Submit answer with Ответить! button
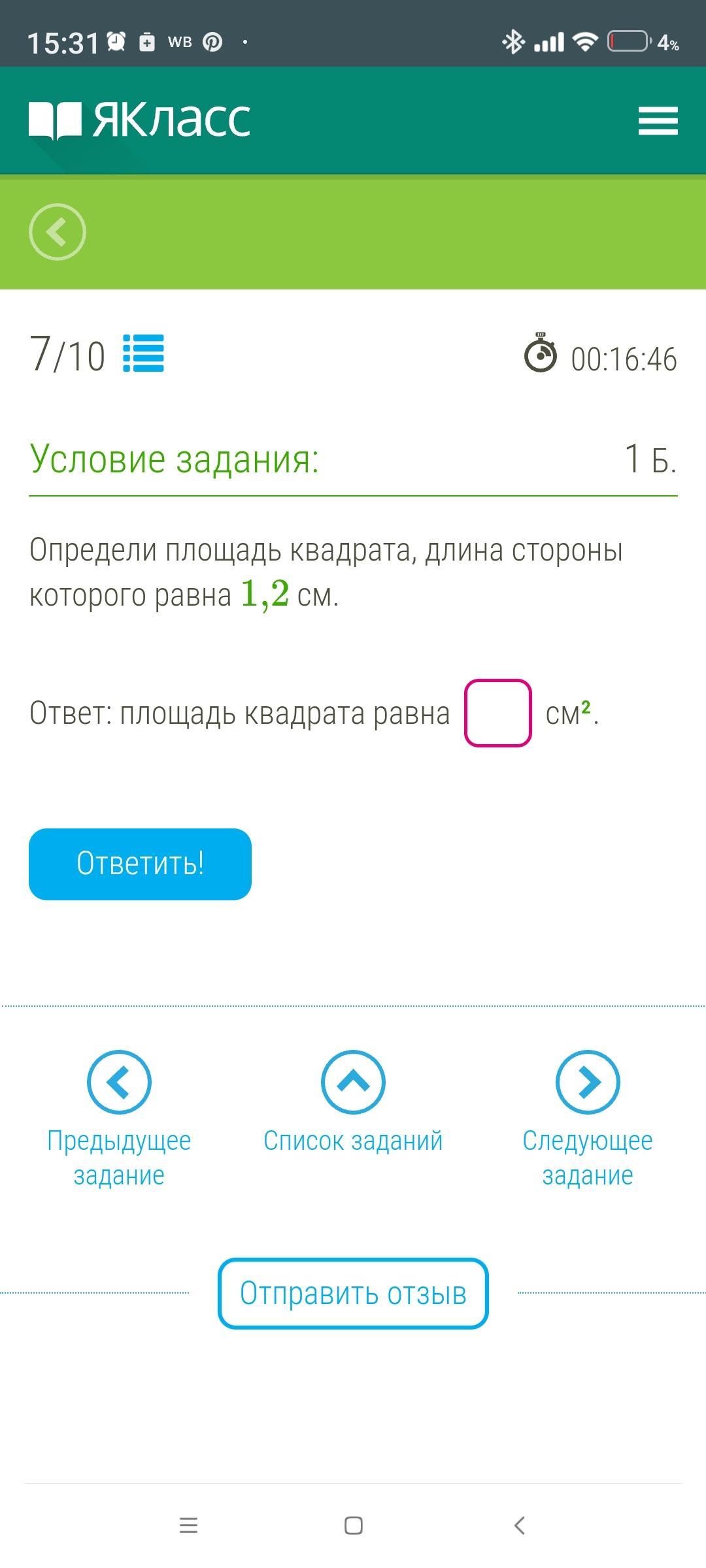 140,864
